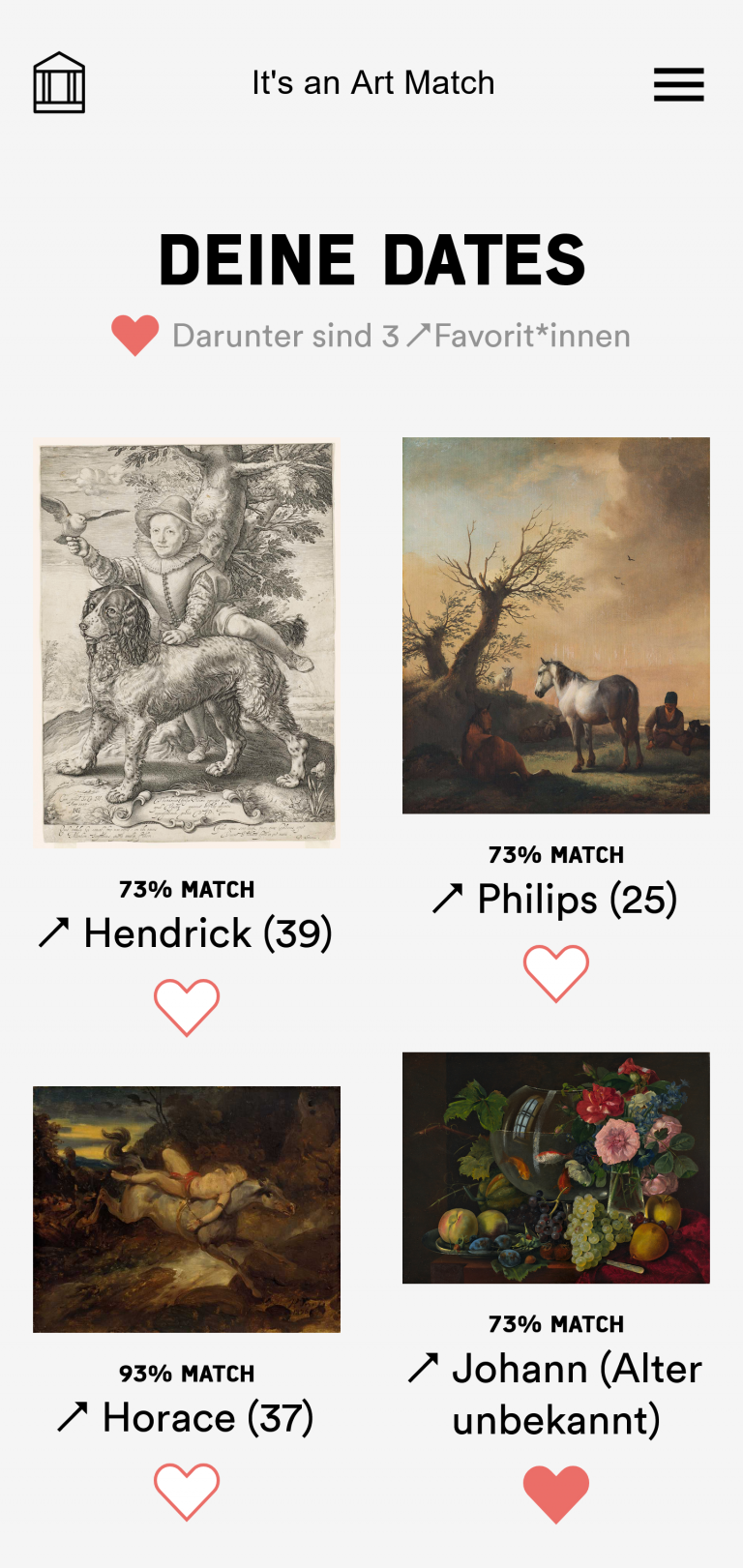Open the Favorit*innen link
Viewport: 743px width, 1568px height.
pos(519,336)
